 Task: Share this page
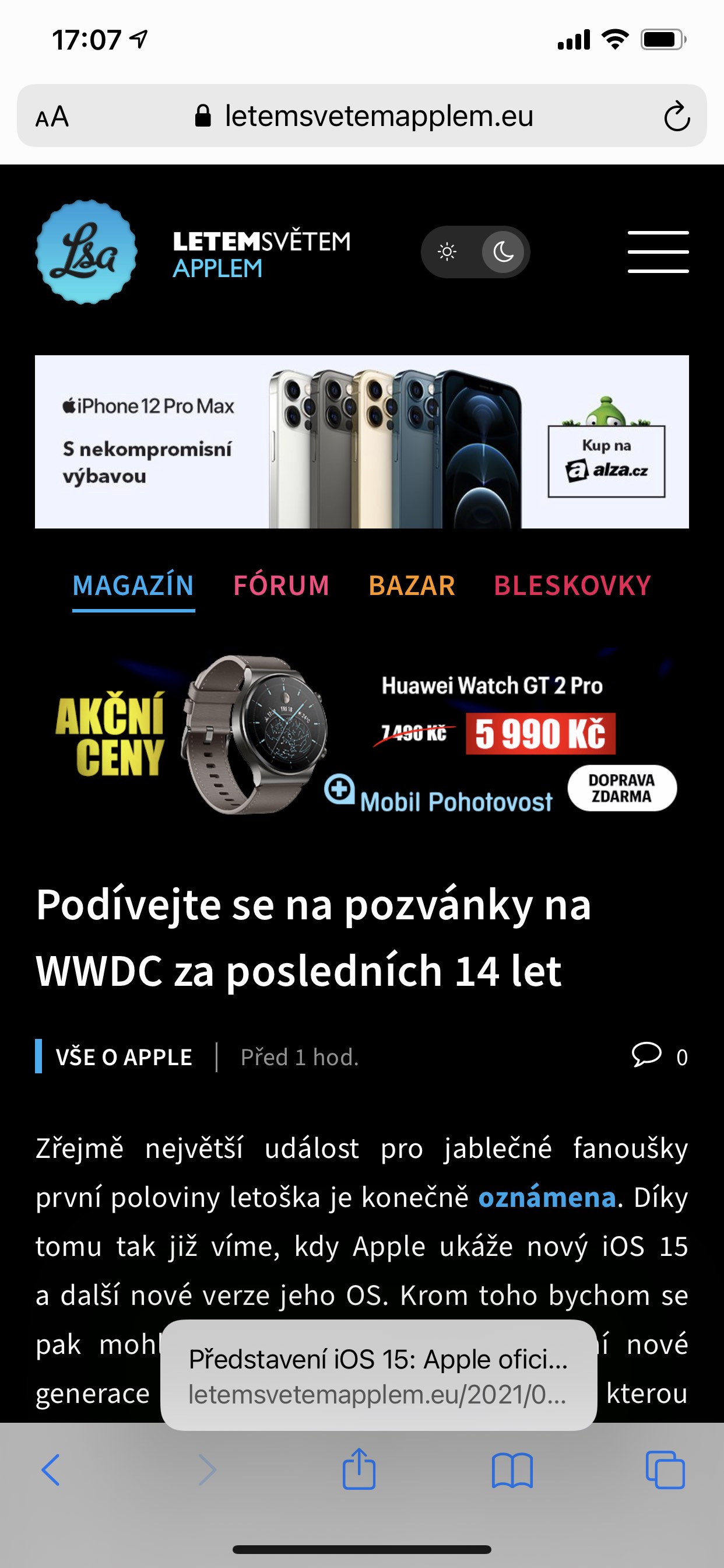[359, 1469]
